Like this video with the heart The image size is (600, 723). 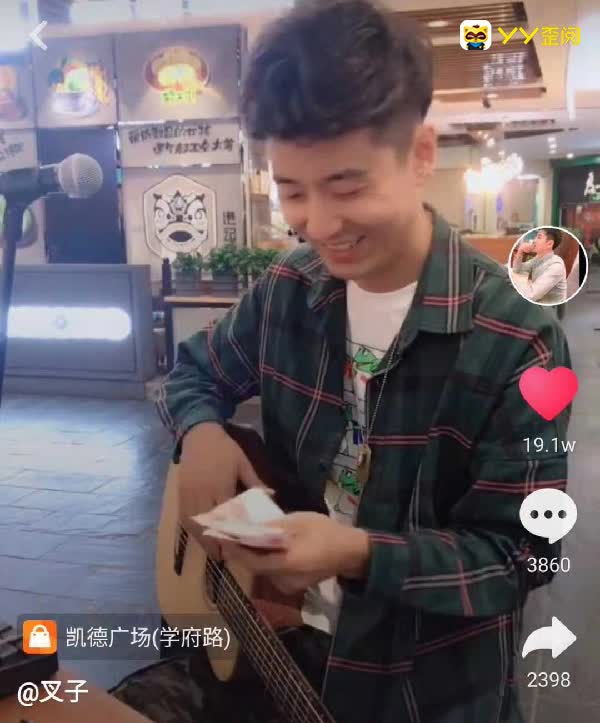(x=548, y=393)
